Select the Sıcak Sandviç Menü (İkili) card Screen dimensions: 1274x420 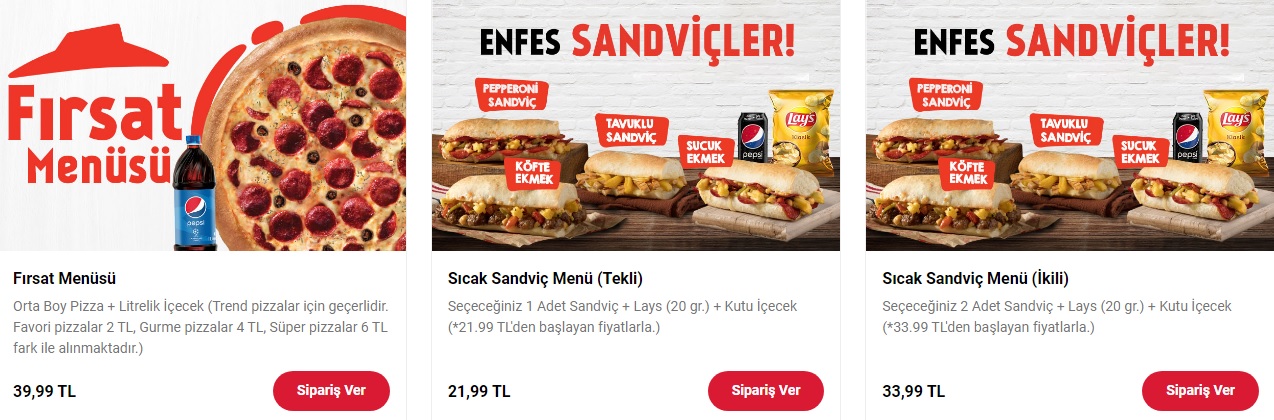click(x=1070, y=126)
